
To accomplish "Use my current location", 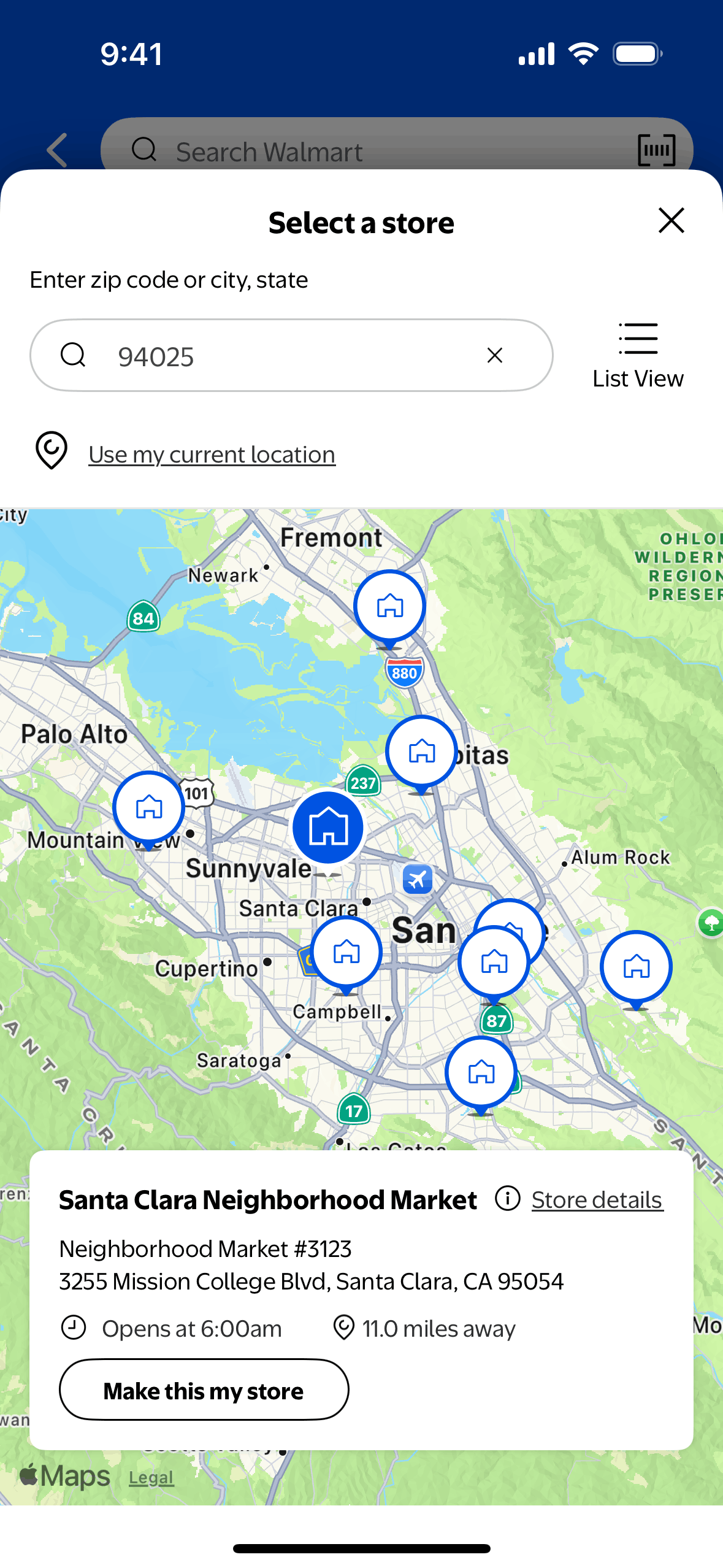I will click(x=212, y=455).
